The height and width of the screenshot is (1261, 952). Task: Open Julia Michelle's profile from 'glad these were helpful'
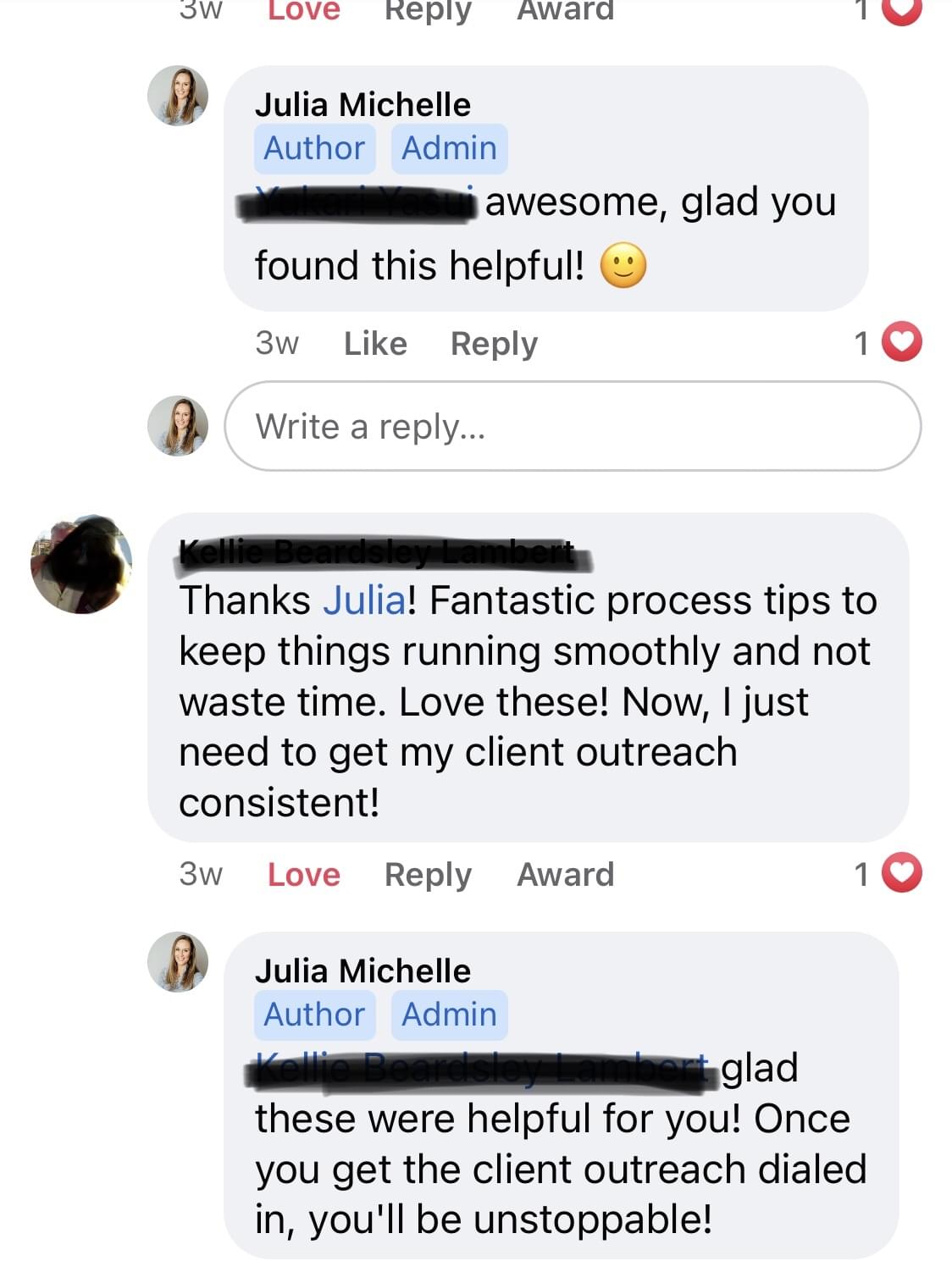pos(363,971)
